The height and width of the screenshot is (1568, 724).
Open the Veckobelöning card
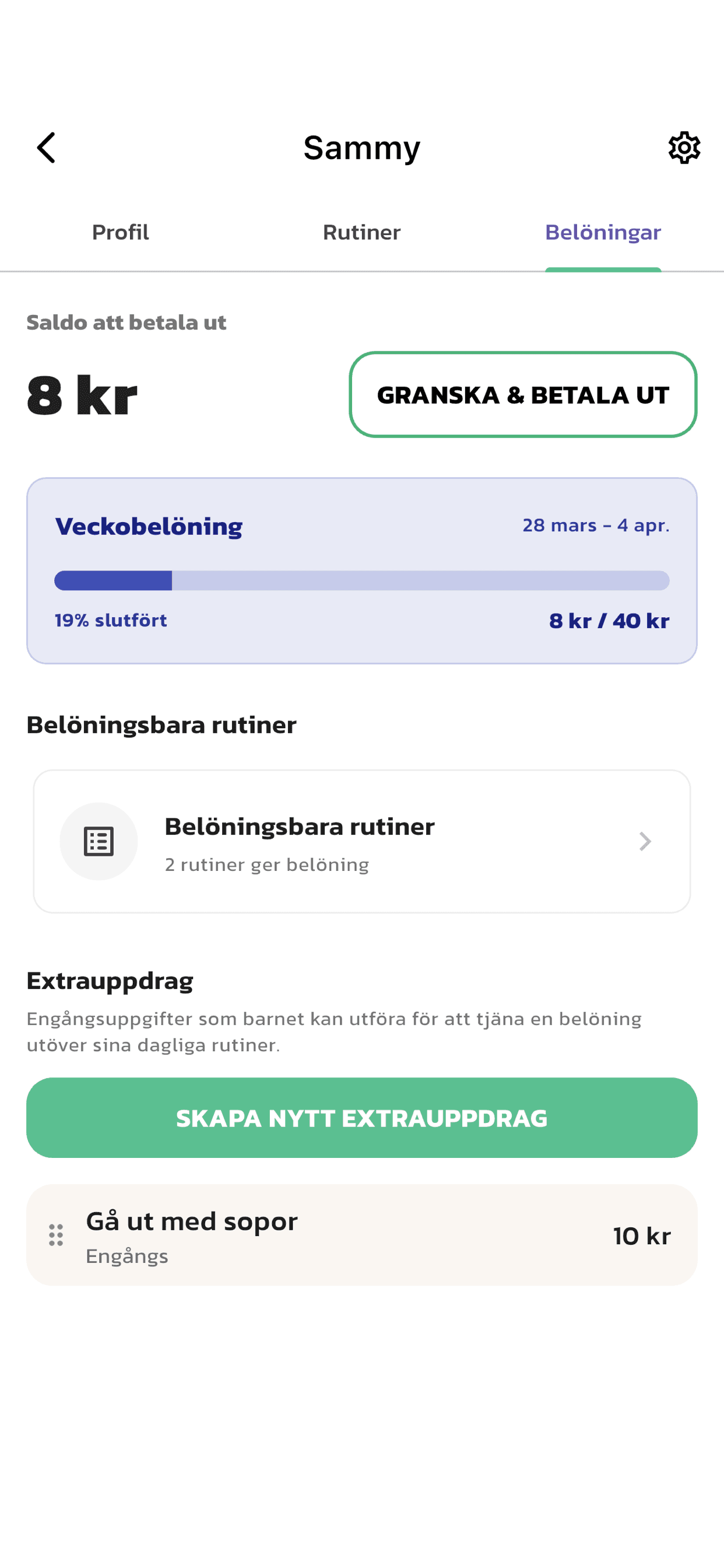pyautogui.click(x=361, y=570)
